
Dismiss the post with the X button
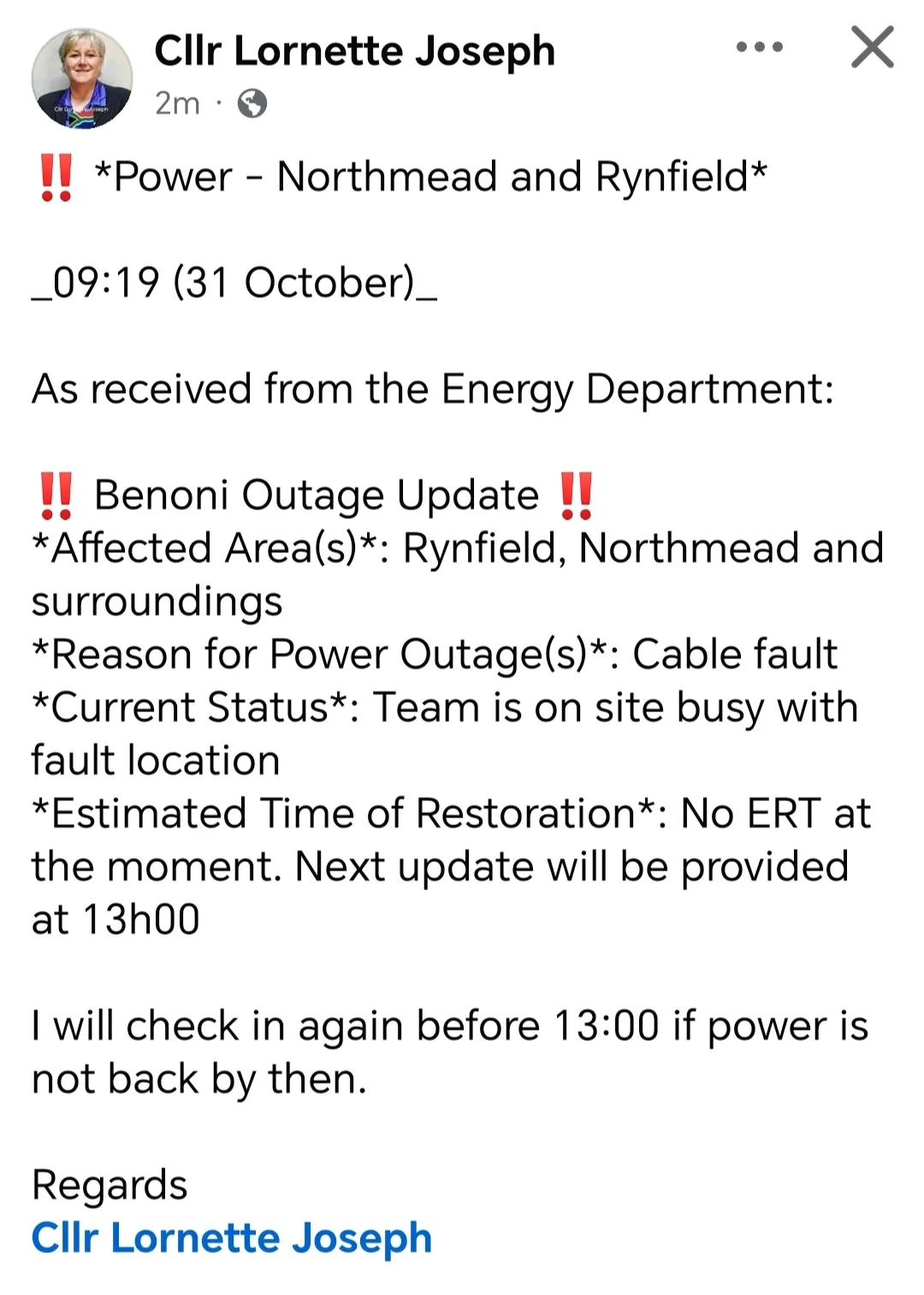(872, 47)
